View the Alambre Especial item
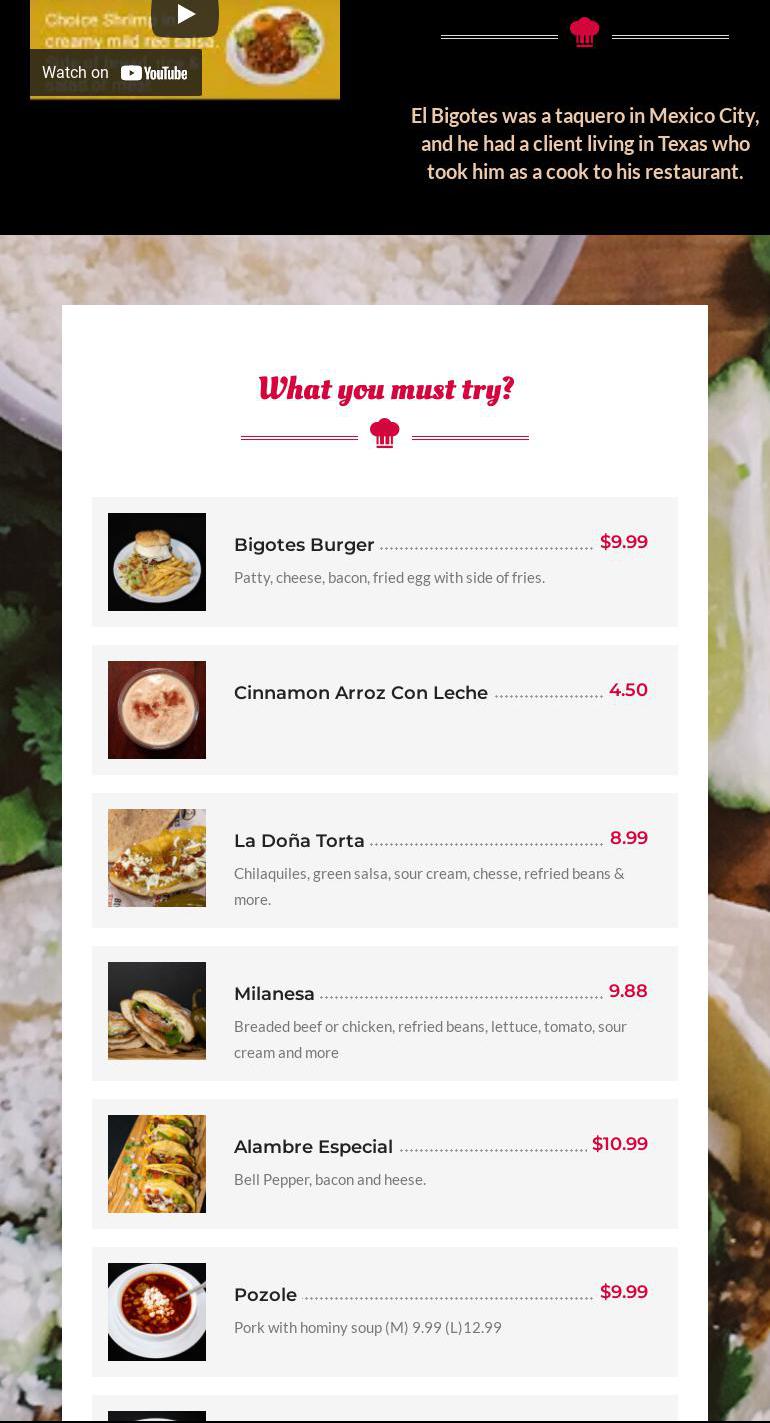The height and width of the screenshot is (1423, 770). [x=313, y=1147]
